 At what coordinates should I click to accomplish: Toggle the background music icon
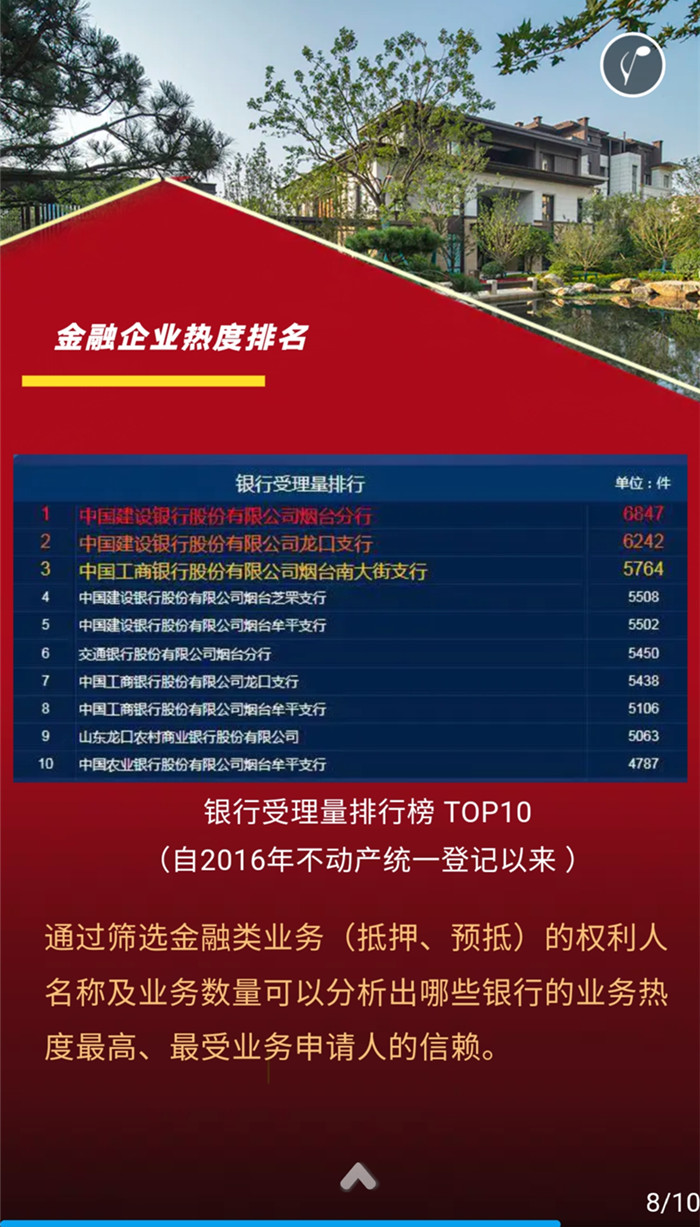632,65
